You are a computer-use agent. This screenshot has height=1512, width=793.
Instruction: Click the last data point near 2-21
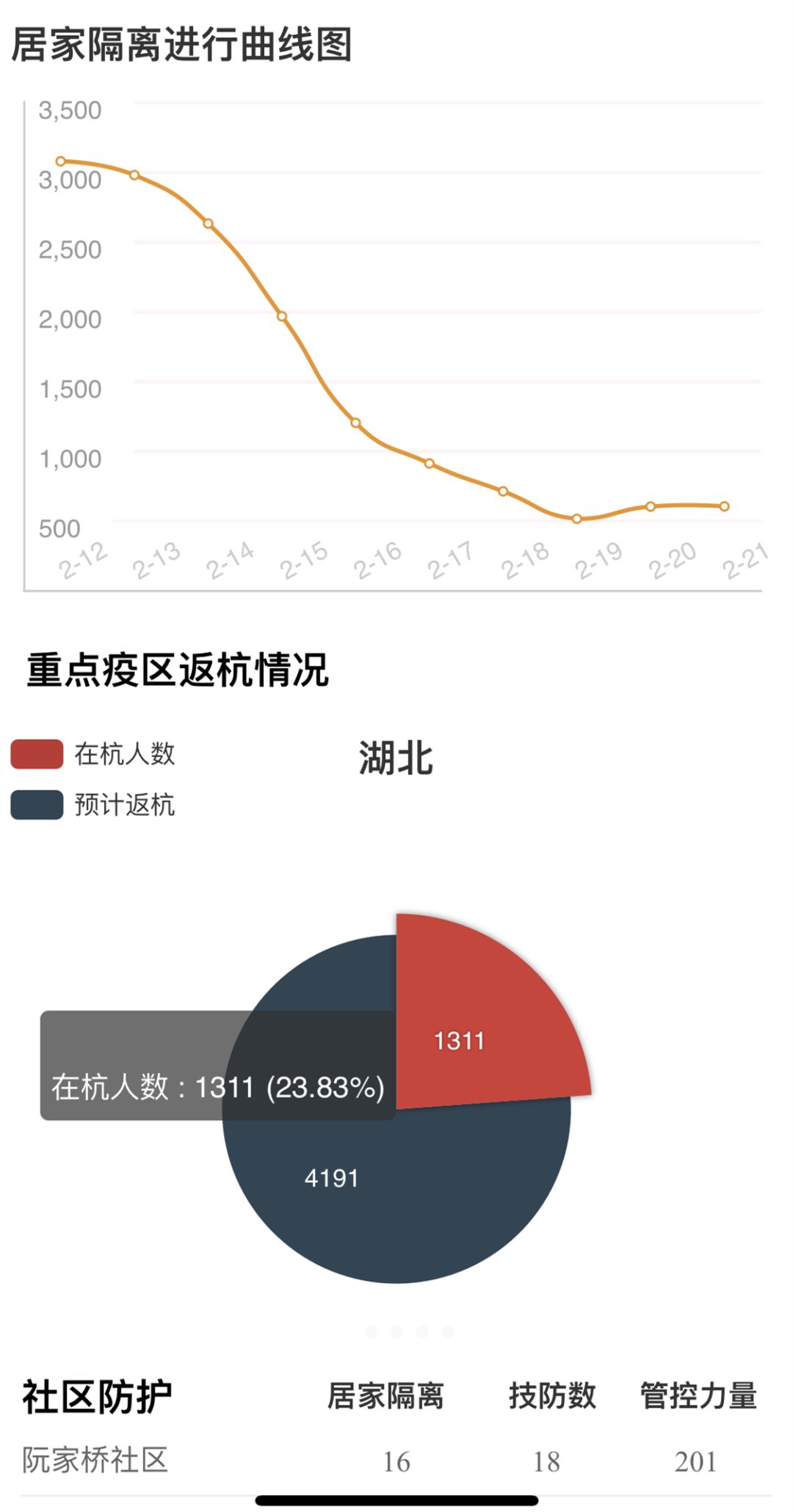pos(723,505)
